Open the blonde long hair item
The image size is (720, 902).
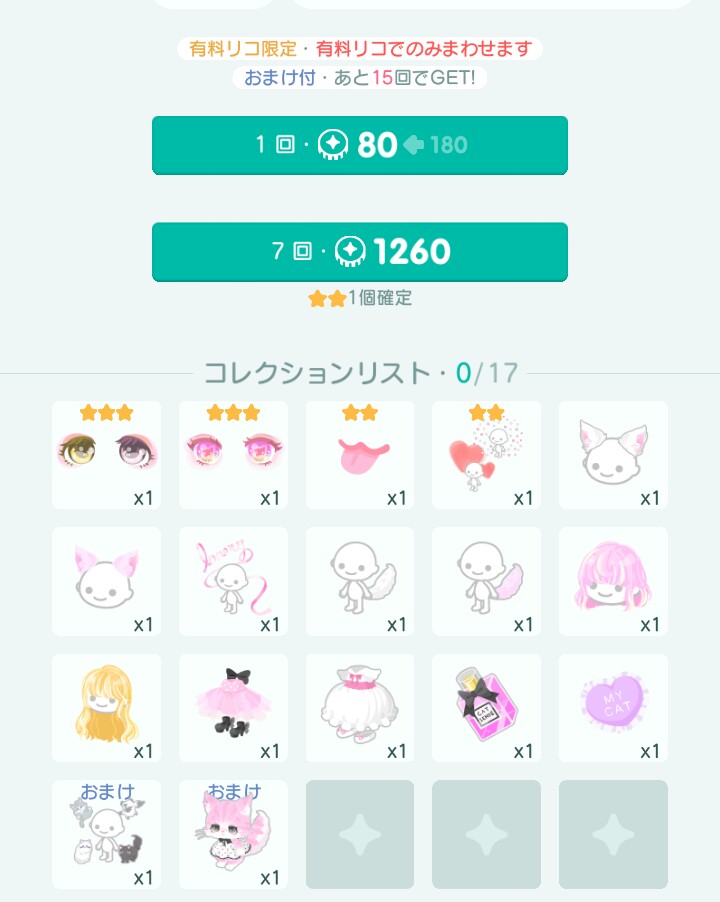(x=106, y=708)
